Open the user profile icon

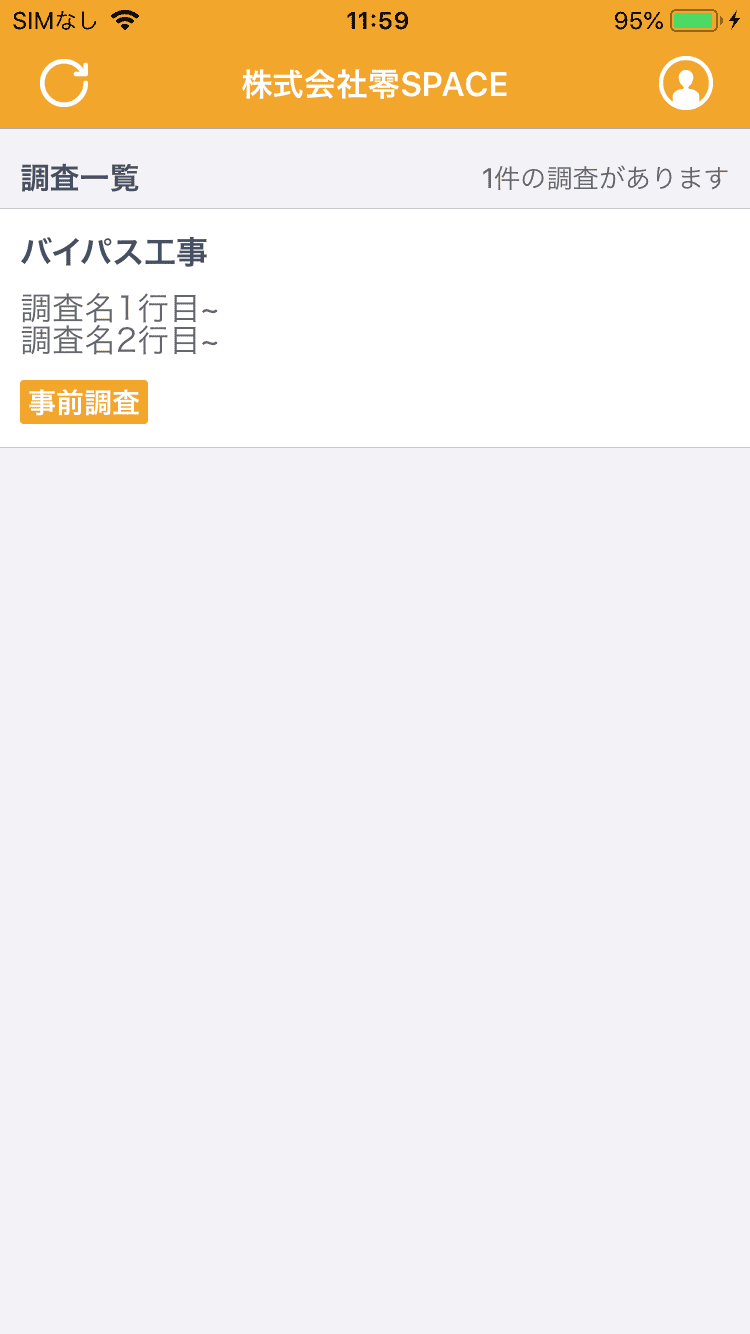[x=686, y=83]
